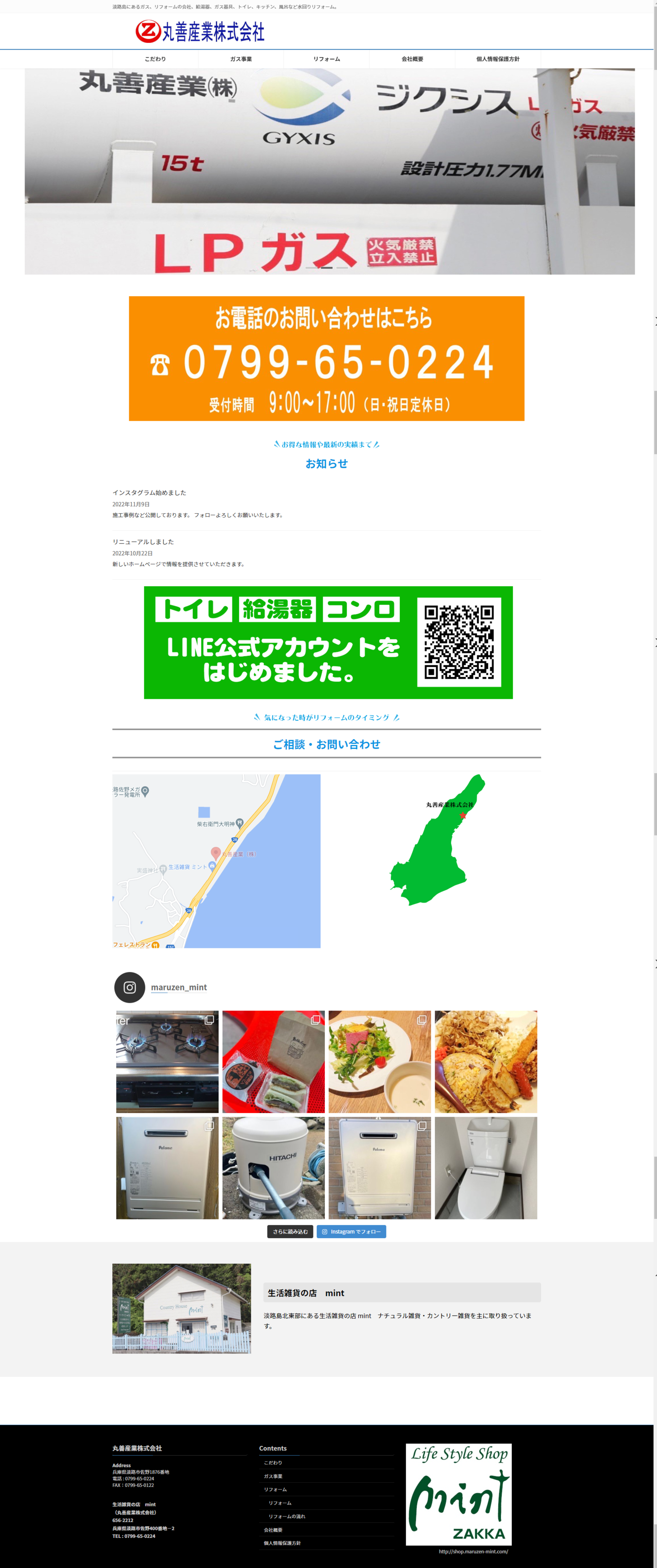This screenshot has height=1568, width=657.
Task: Open the こだわり navigation menu item
Action: [x=155, y=59]
